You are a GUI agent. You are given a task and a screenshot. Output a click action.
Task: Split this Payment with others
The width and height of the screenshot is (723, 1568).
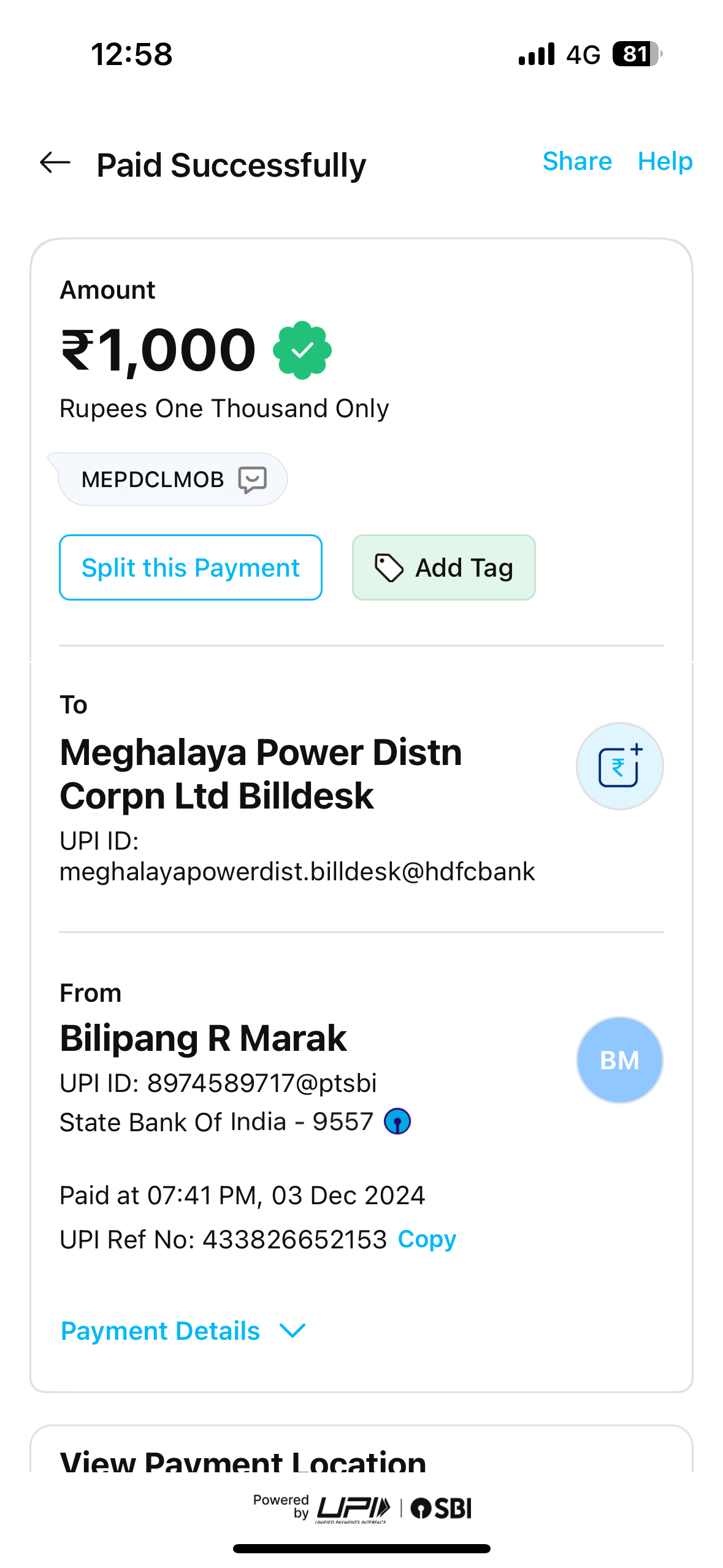click(x=191, y=567)
